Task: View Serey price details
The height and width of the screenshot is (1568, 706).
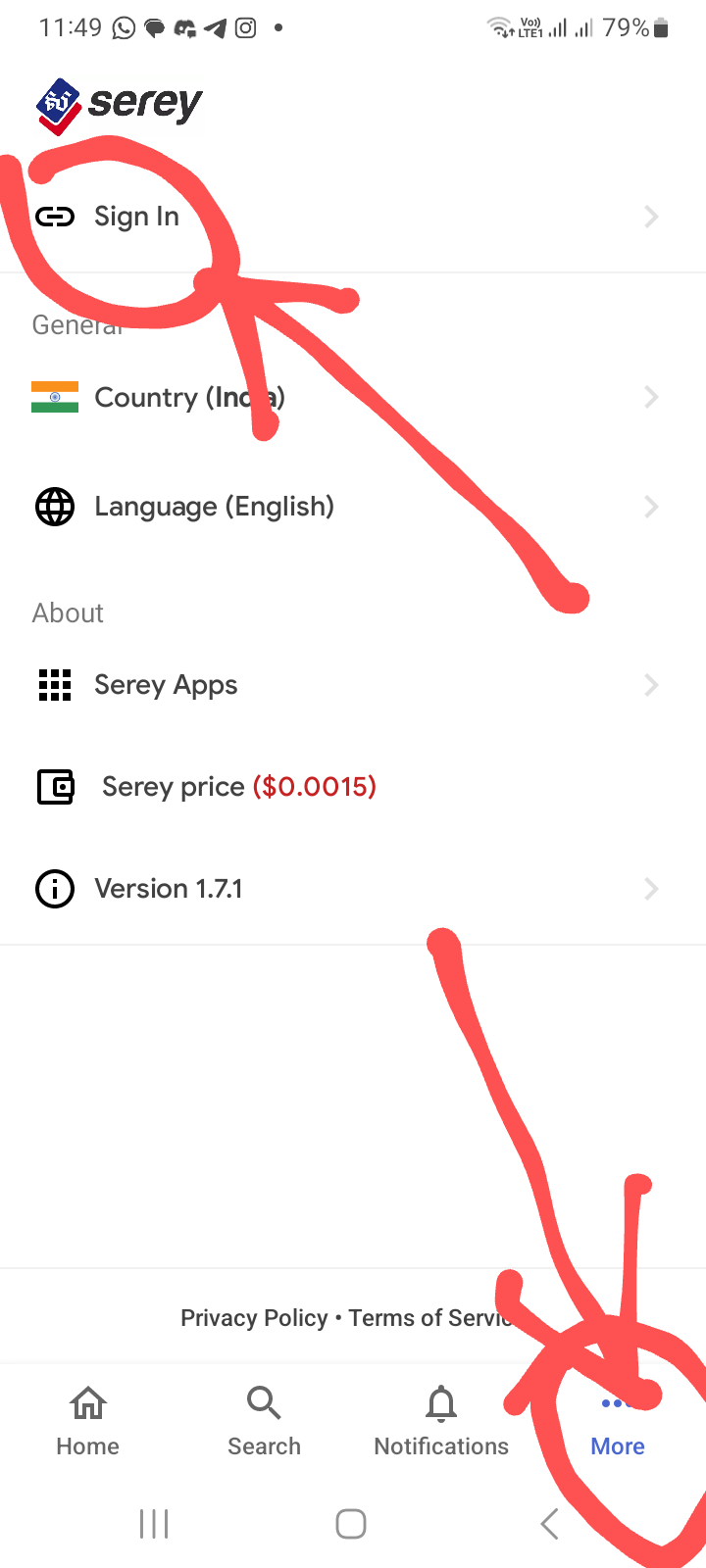Action: (x=353, y=787)
